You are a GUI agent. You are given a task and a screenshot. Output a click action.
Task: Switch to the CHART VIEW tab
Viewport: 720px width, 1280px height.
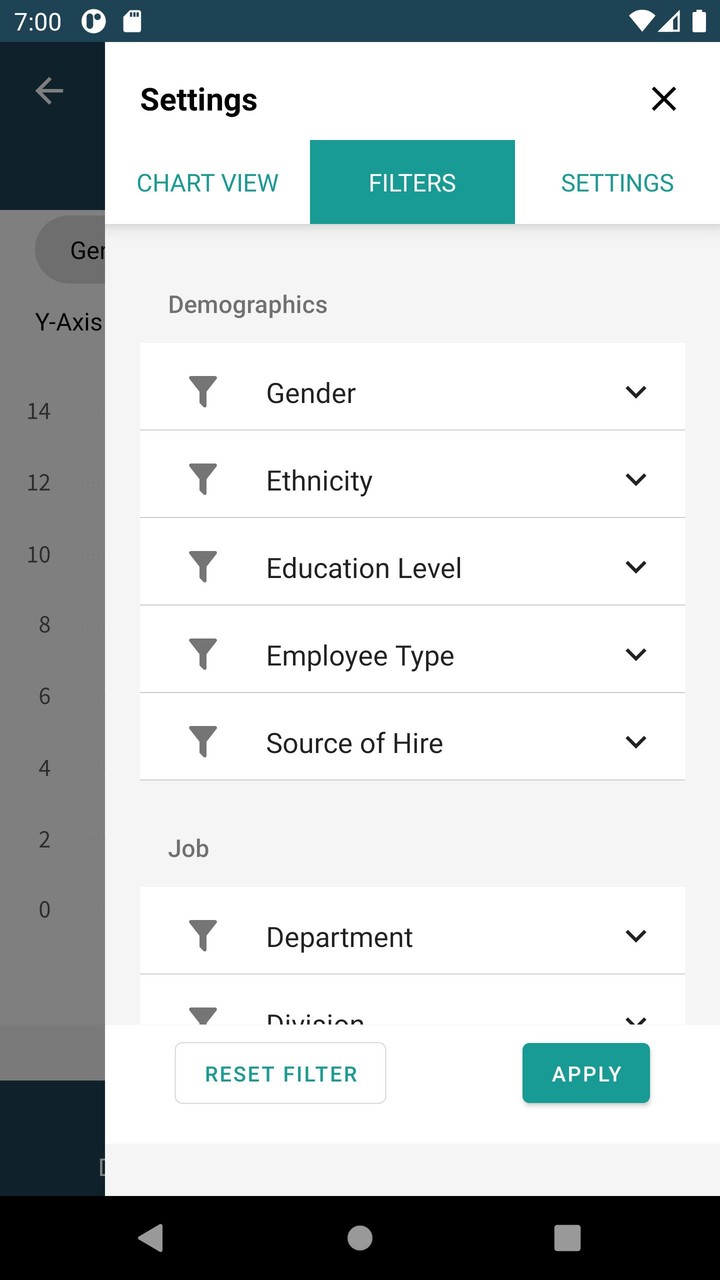[x=207, y=182]
